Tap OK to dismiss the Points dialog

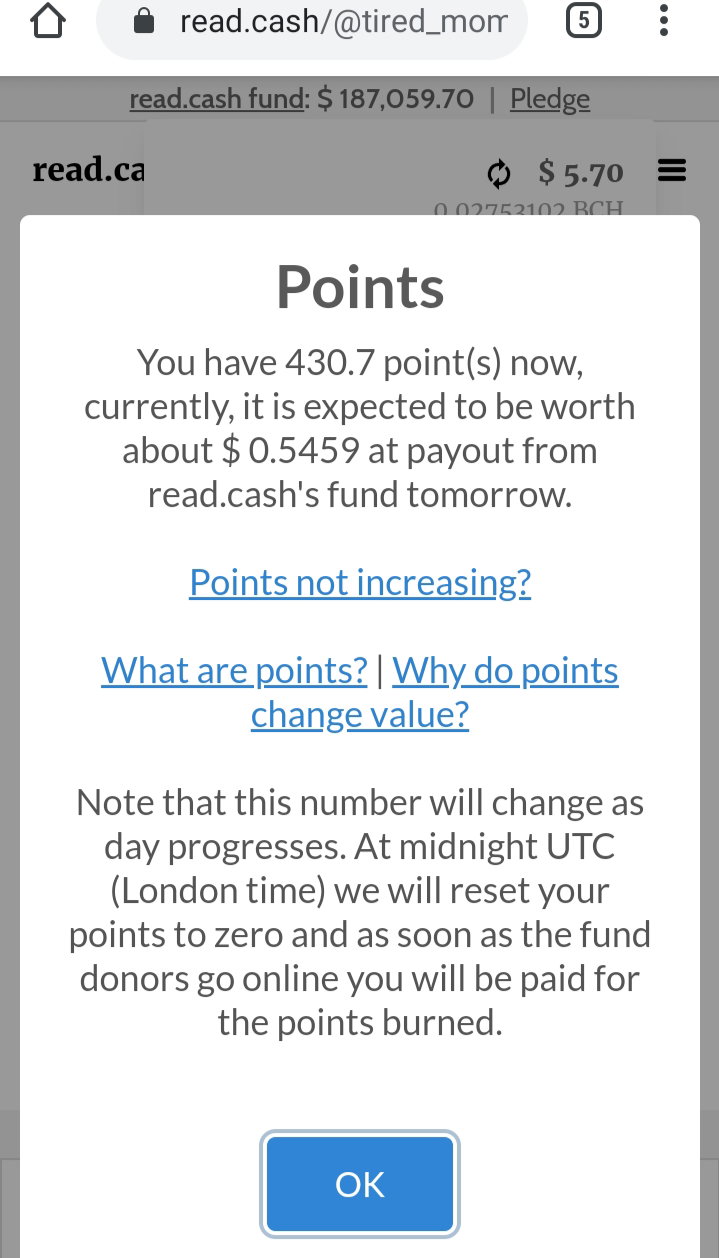pos(359,1184)
